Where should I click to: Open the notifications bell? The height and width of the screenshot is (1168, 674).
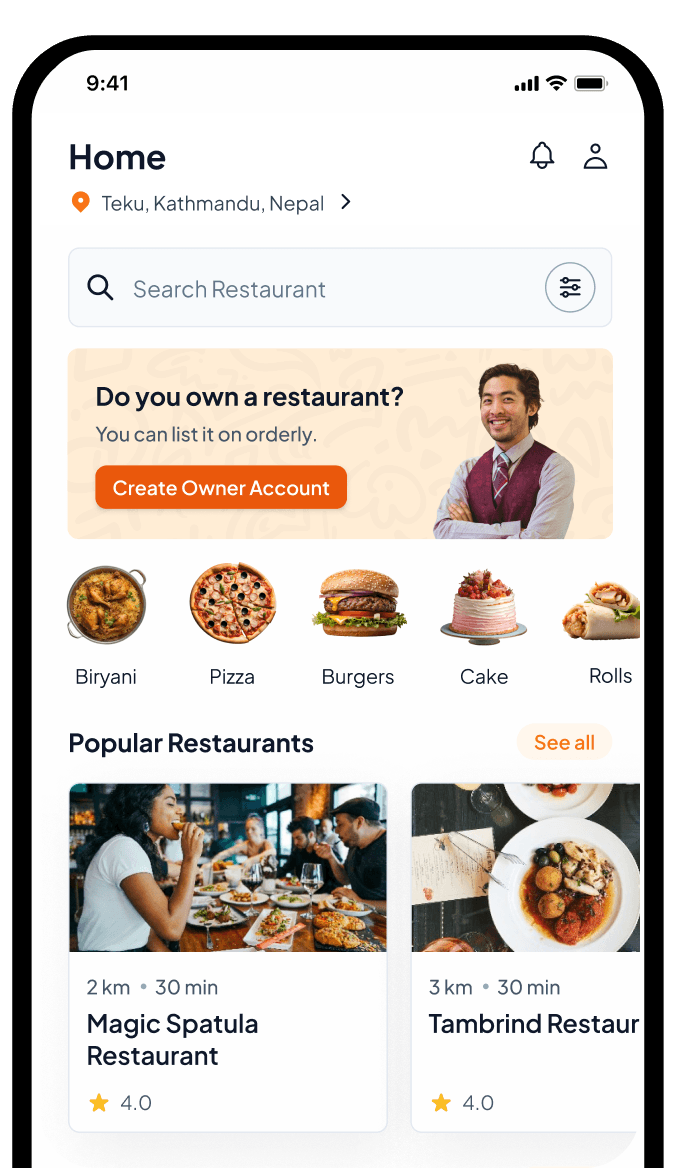pyautogui.click(x=542, y=156)
